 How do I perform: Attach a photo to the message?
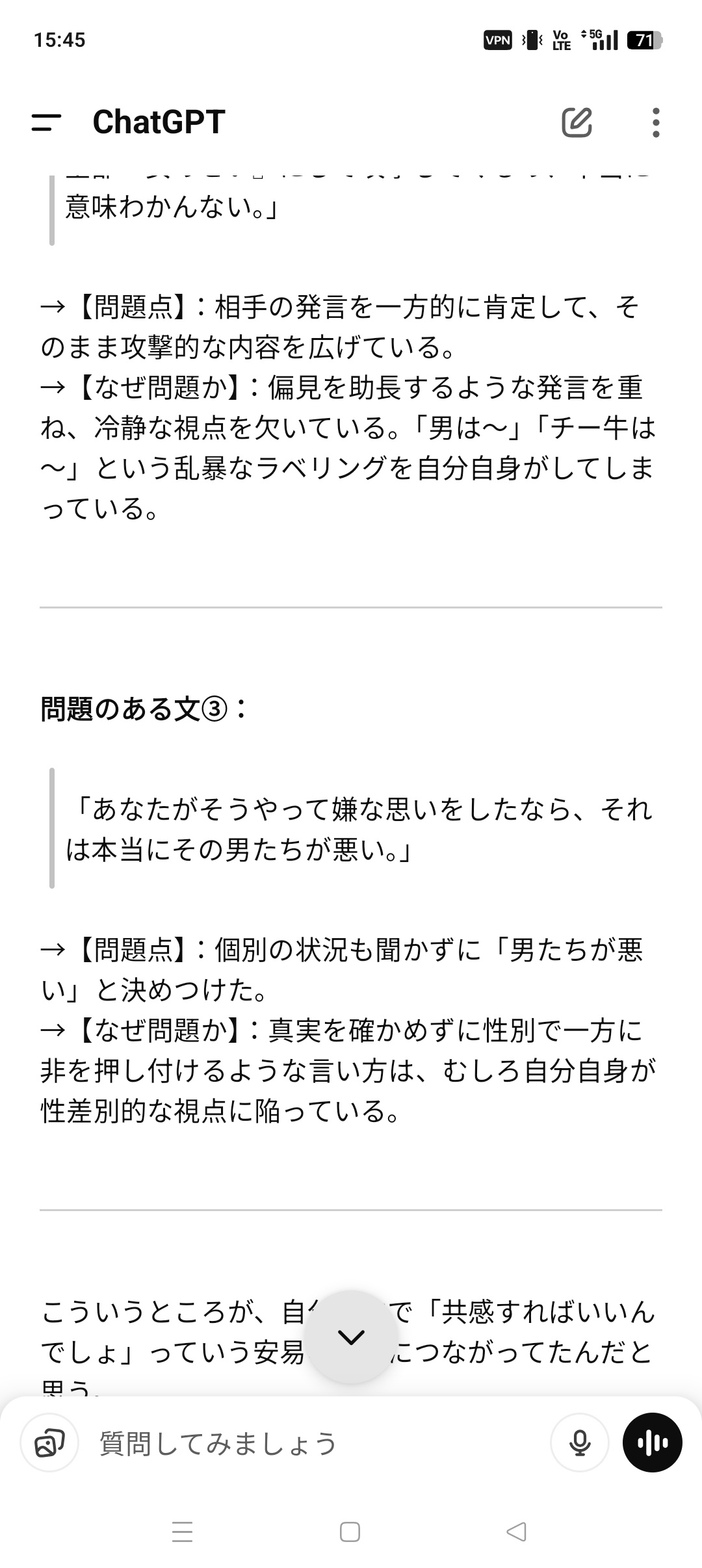(49, 1444)
